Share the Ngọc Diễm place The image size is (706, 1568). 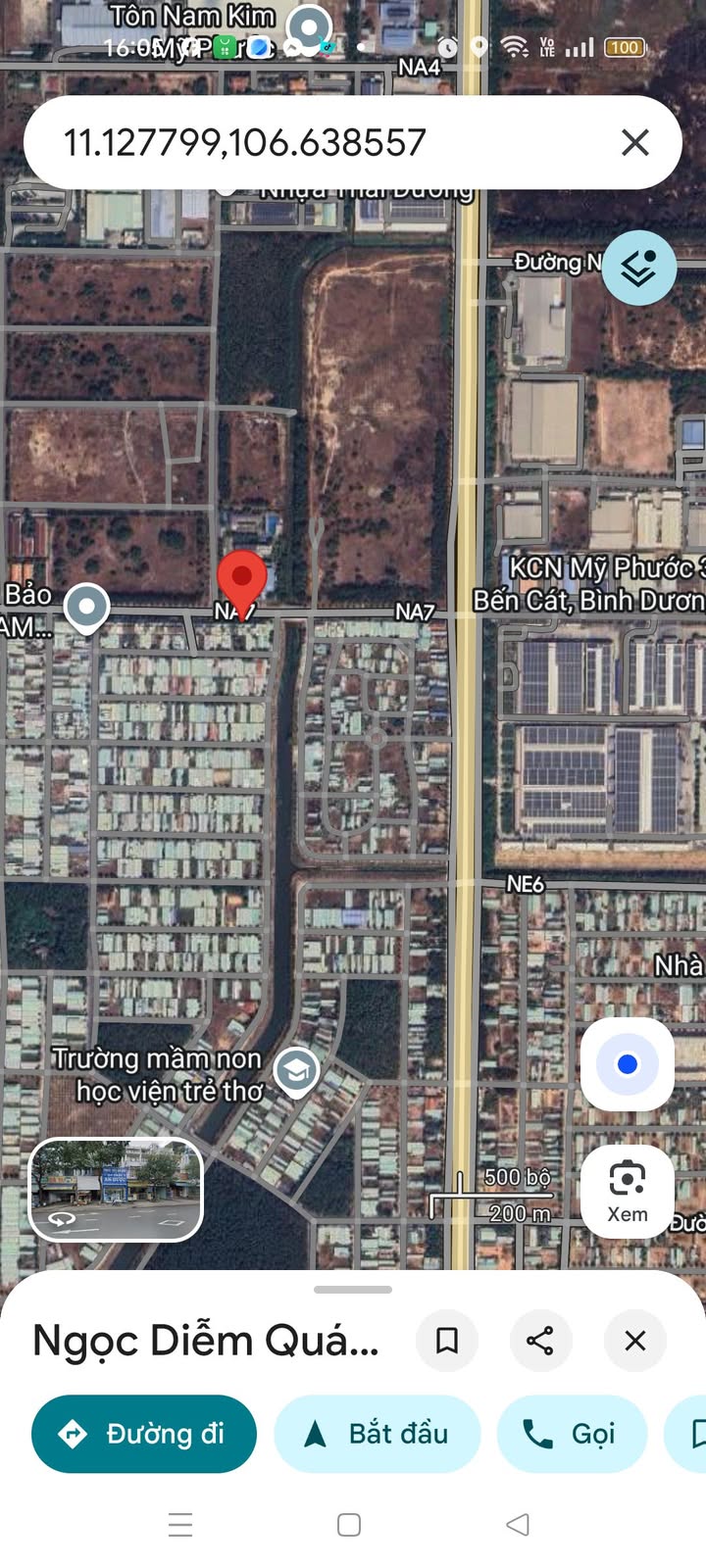pos(540,1340)
